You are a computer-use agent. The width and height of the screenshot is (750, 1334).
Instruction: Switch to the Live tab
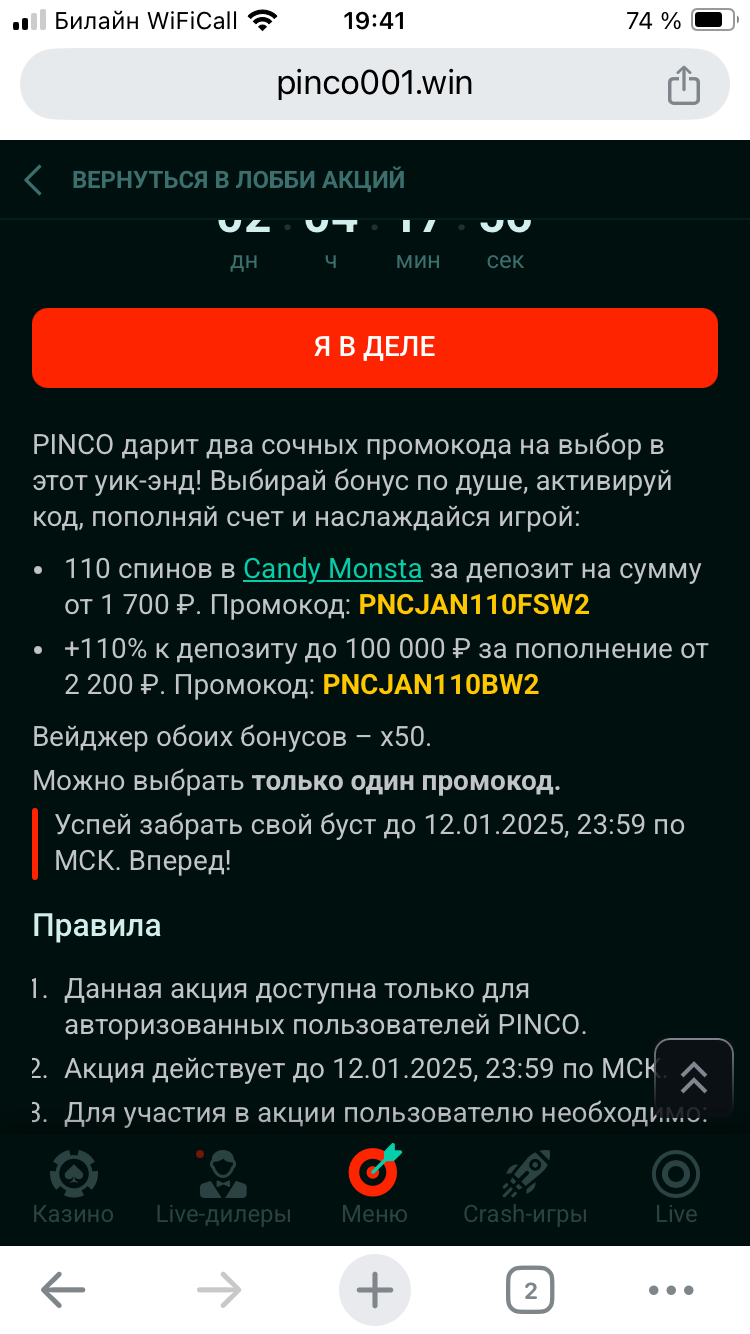(x=676, y=1188)
